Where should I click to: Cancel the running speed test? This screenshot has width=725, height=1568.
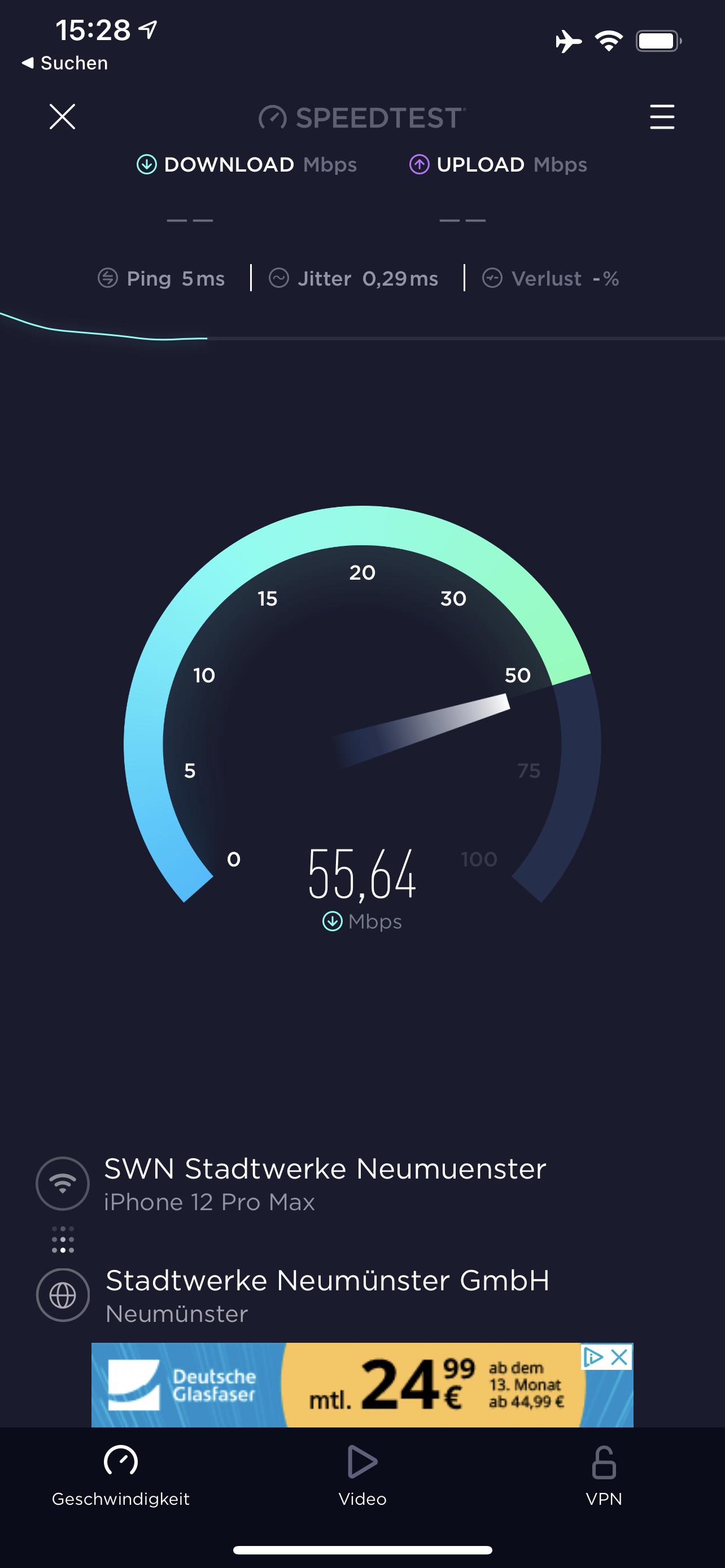62,116
